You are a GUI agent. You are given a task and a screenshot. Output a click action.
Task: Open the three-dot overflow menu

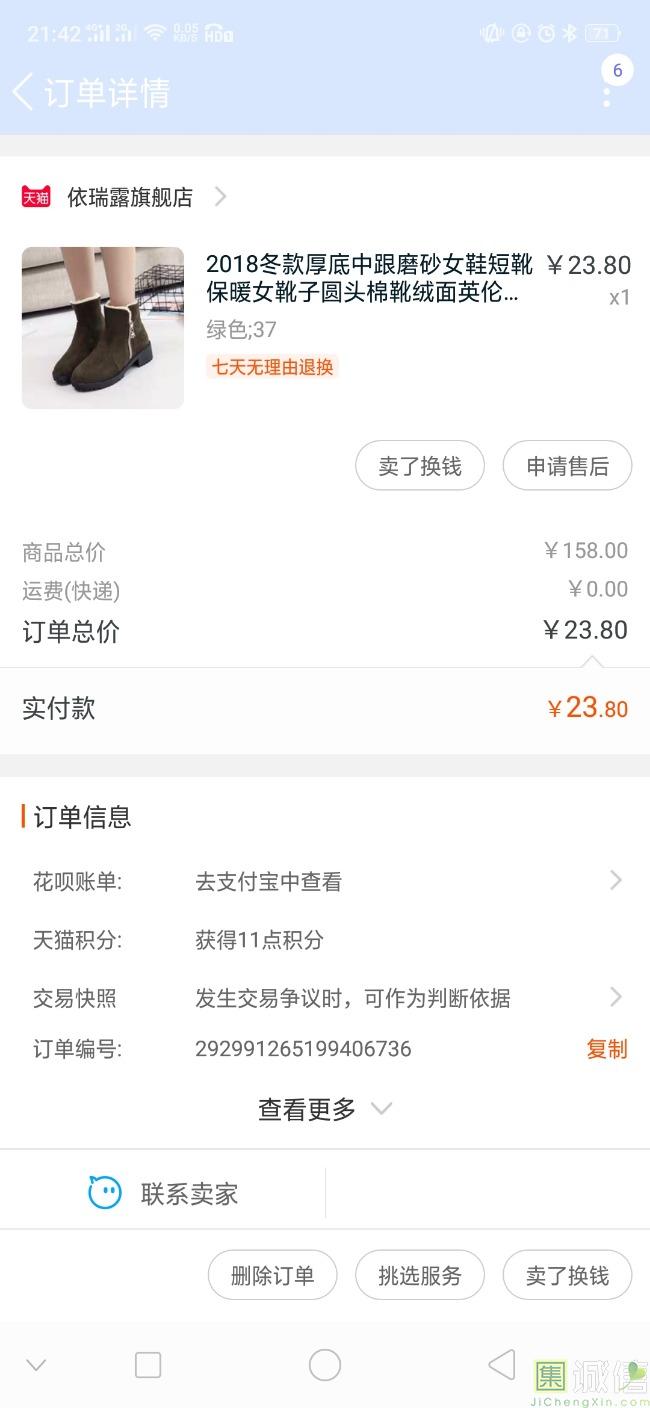[607, 94]
